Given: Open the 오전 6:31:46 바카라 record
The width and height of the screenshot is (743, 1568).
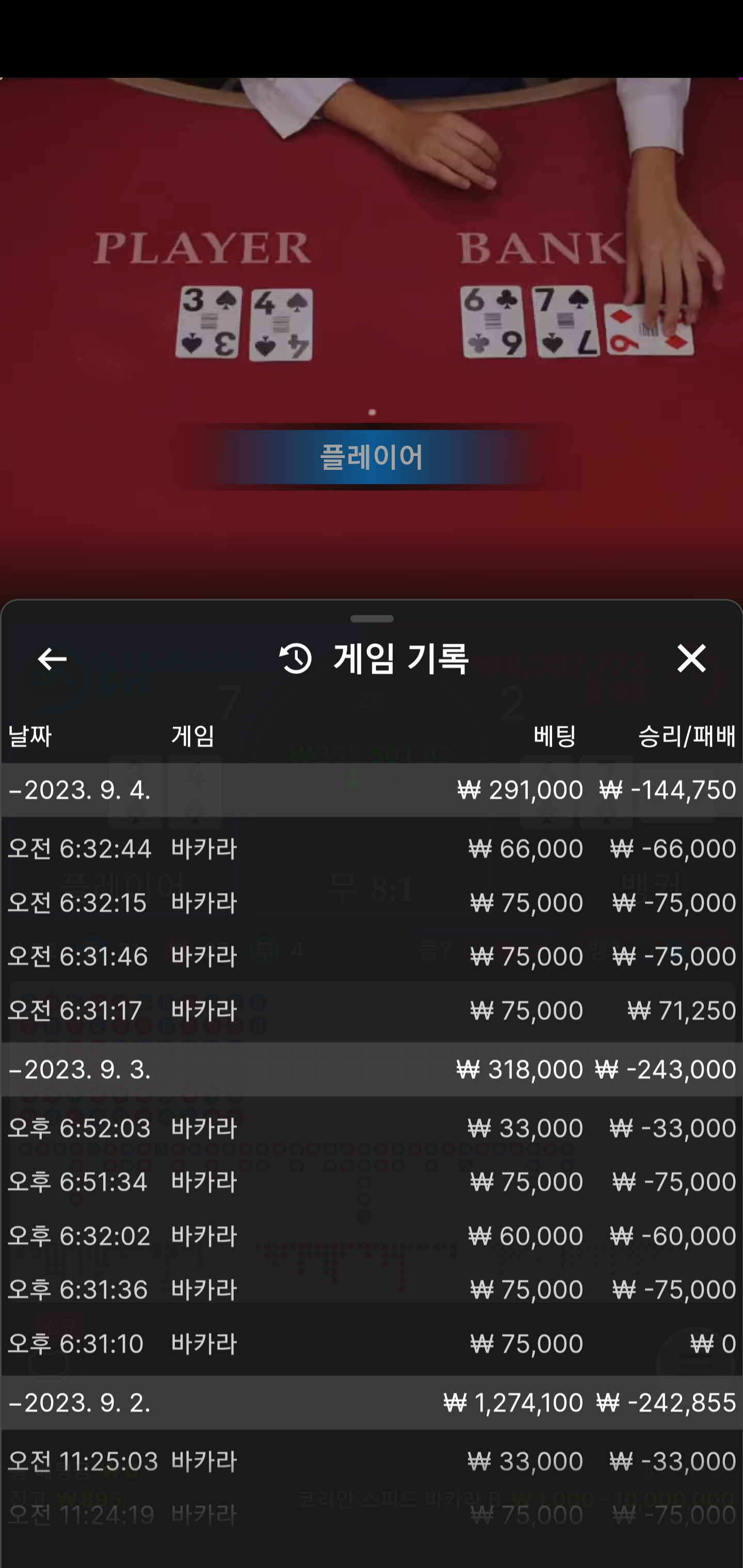Looking at the screenshot, I should (x=372, y=956).
